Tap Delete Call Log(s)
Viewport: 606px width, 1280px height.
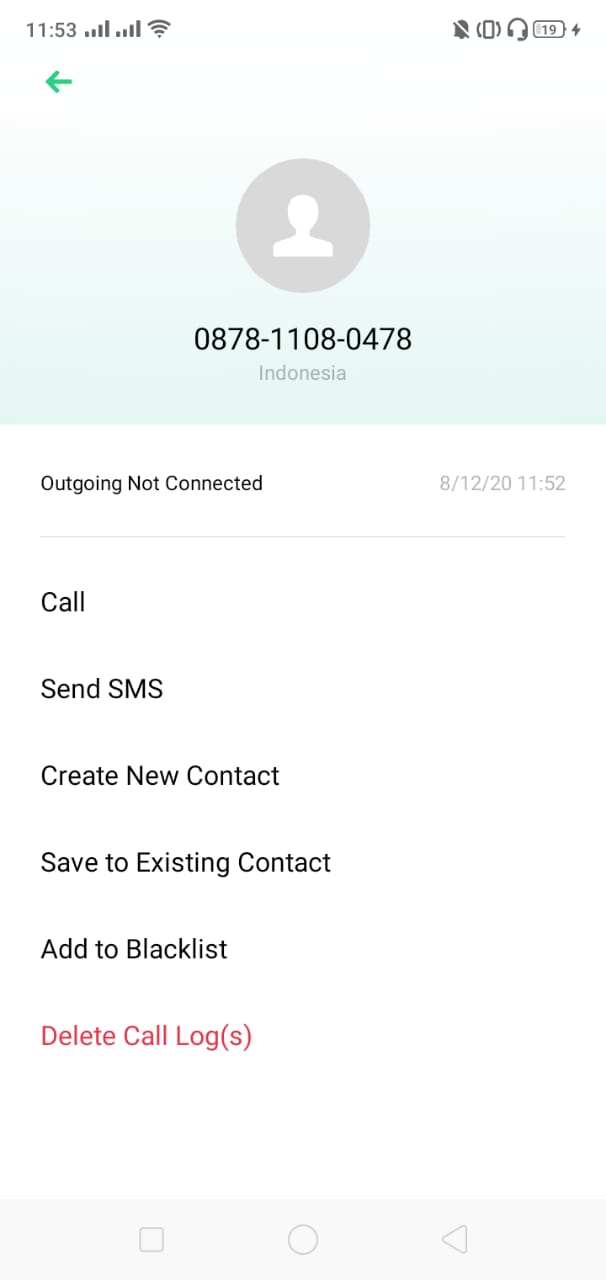tap(146, 1036)
